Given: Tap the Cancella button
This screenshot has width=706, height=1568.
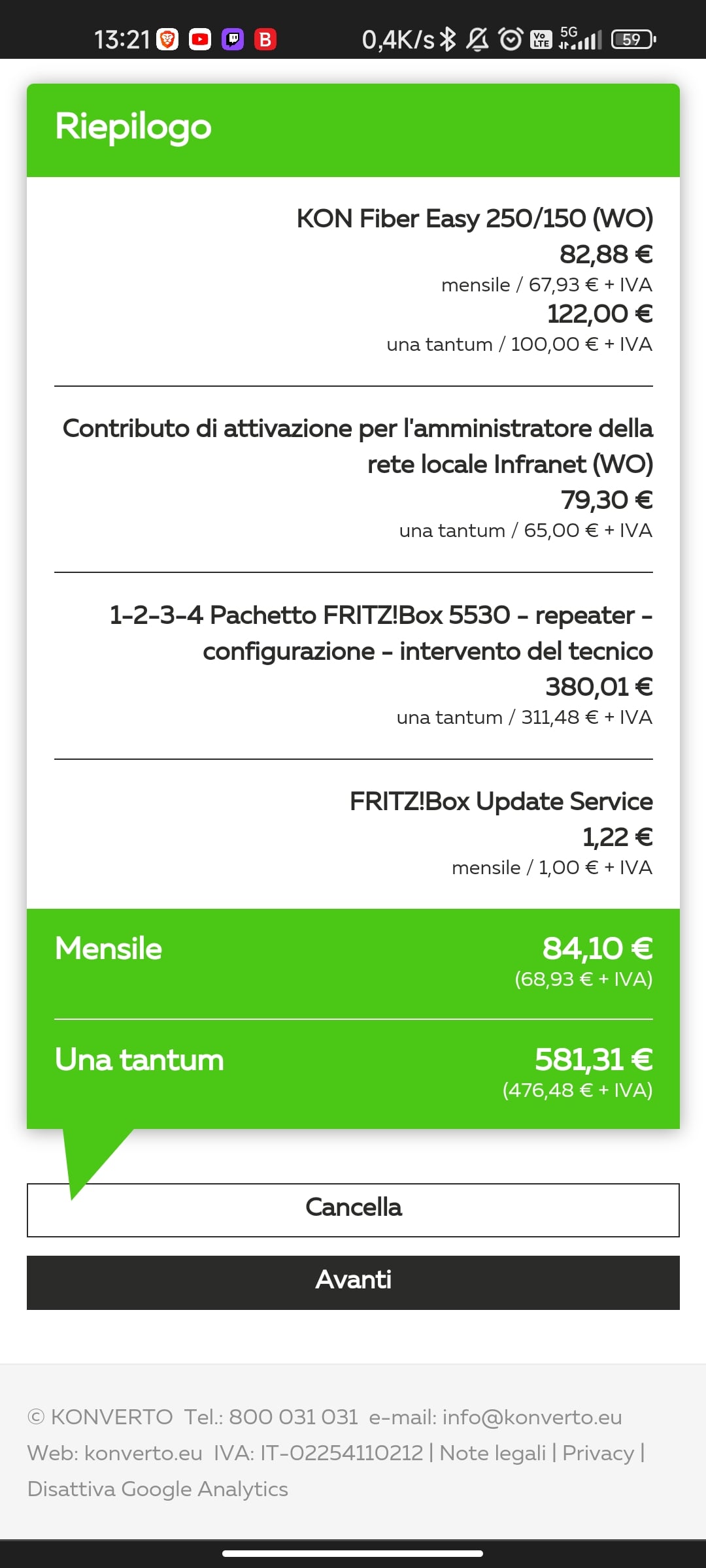Looking at the screenshot, I should pos(353,1210).
